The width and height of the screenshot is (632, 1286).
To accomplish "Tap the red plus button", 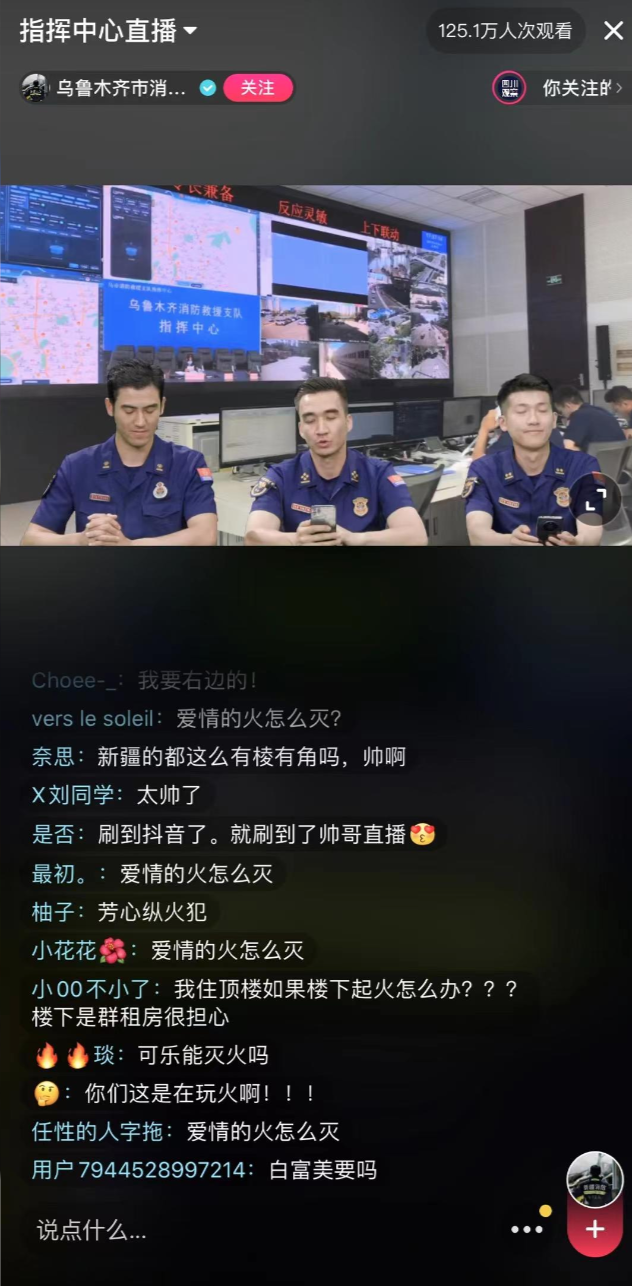I will [x=595, y=1230].
